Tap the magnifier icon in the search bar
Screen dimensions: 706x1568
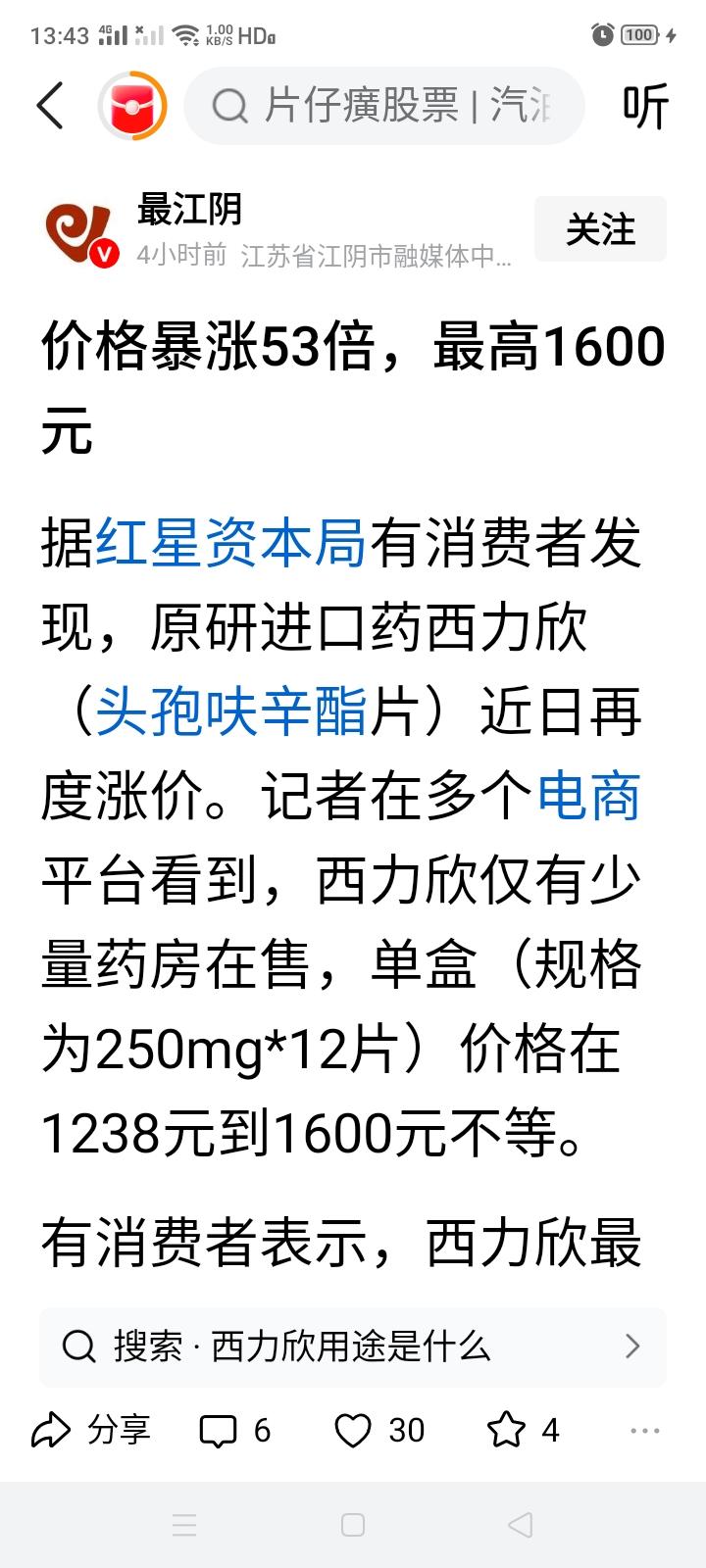(229, 106)
